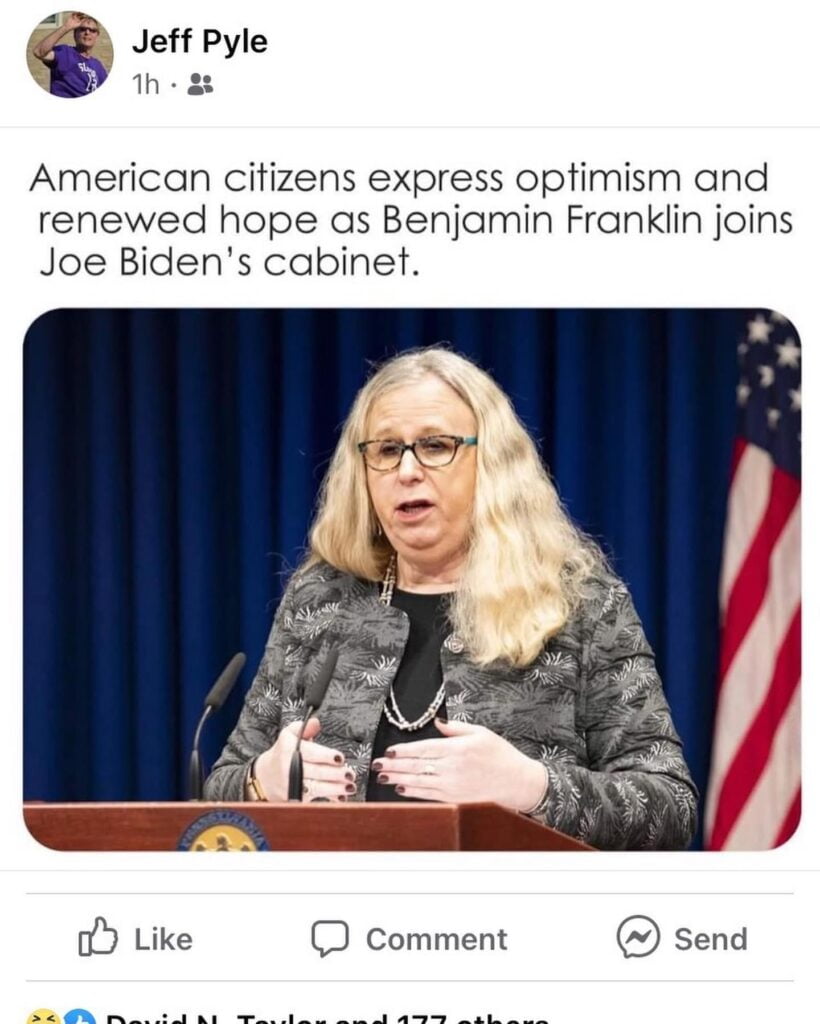Open the Jeff Pyle name link

[x=199, y=42]
